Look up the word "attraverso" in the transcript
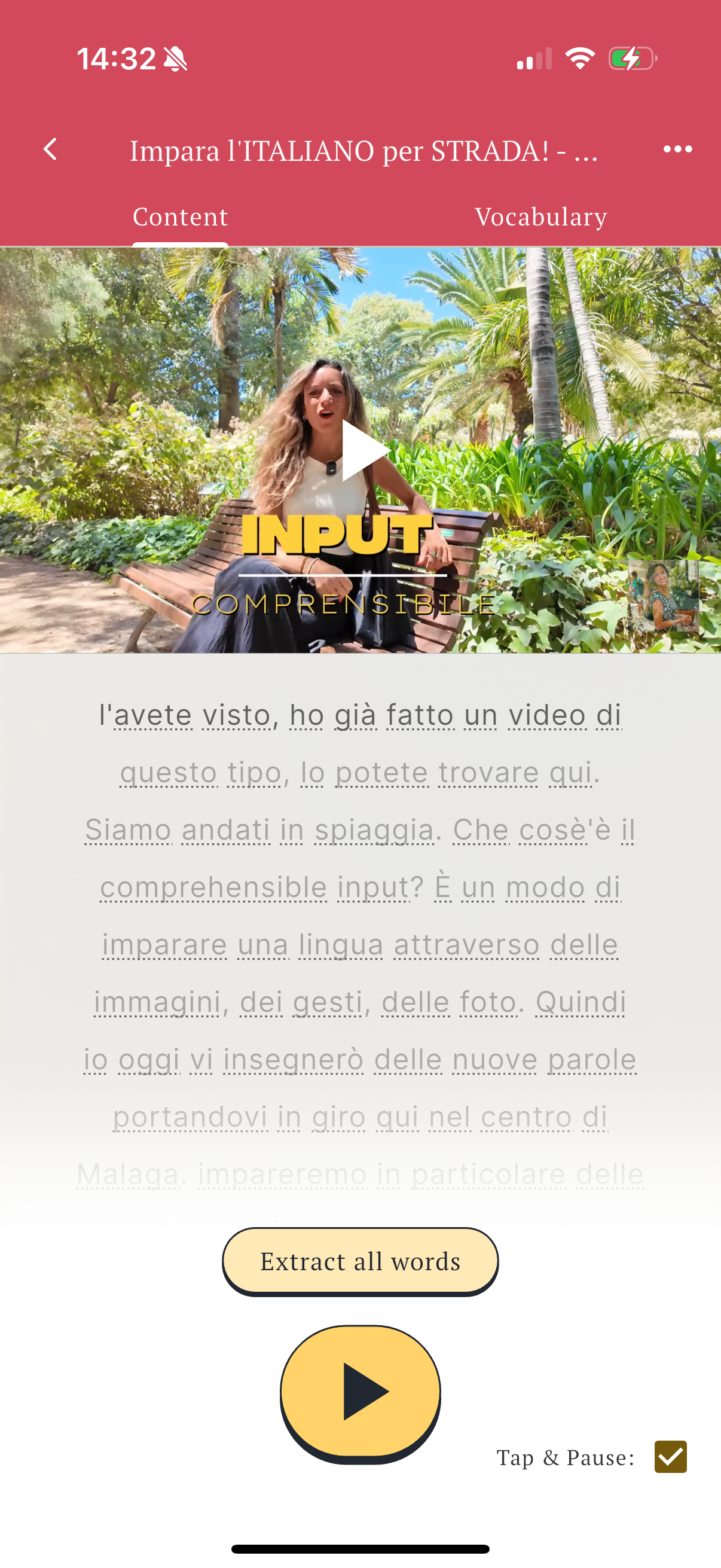Image resolution: width=721 pixels, height=1568 pixels. [x=467, y=945]
